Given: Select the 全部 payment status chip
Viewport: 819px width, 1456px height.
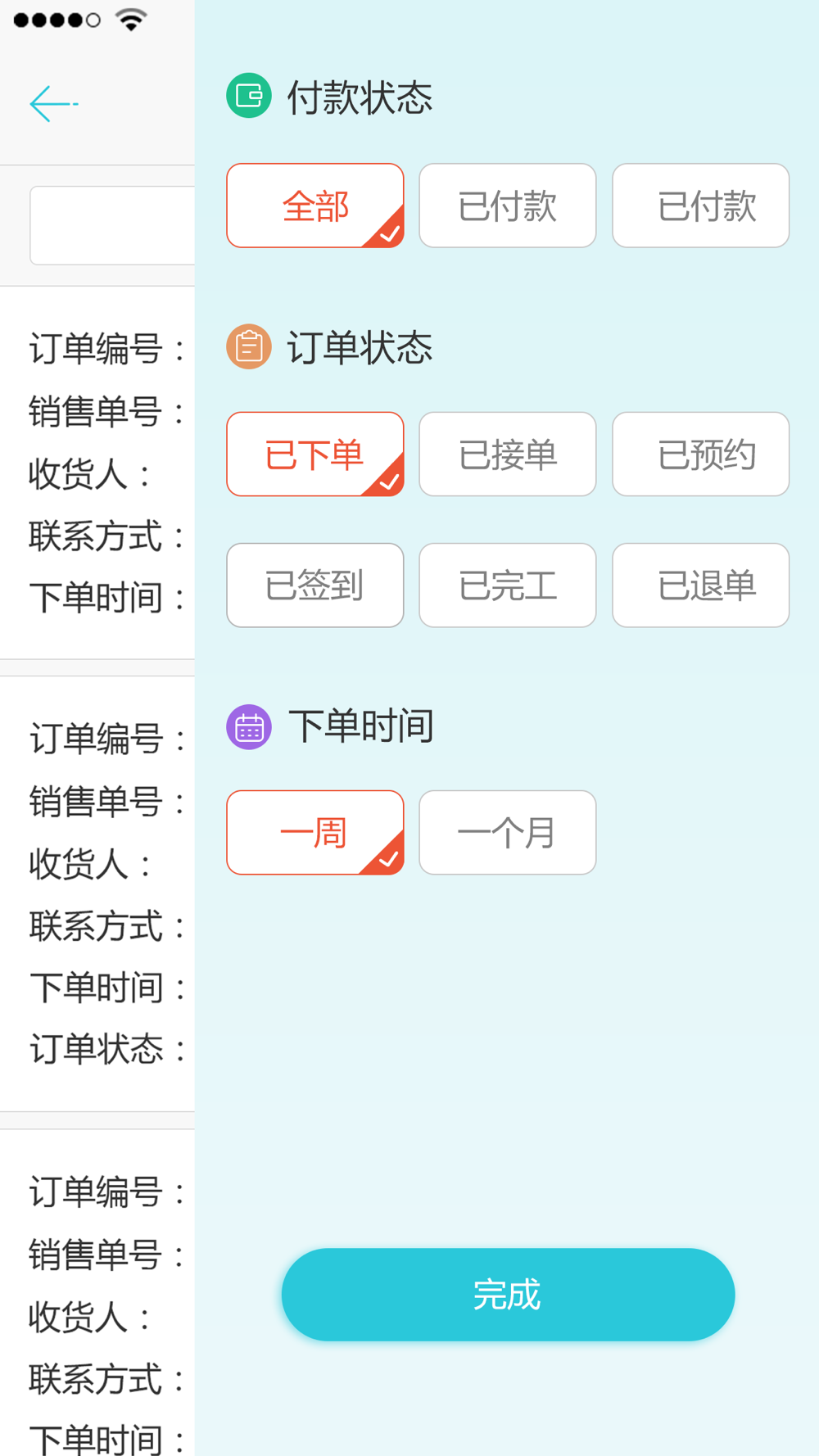Looking at the screenshot, I should pos(315,206).
